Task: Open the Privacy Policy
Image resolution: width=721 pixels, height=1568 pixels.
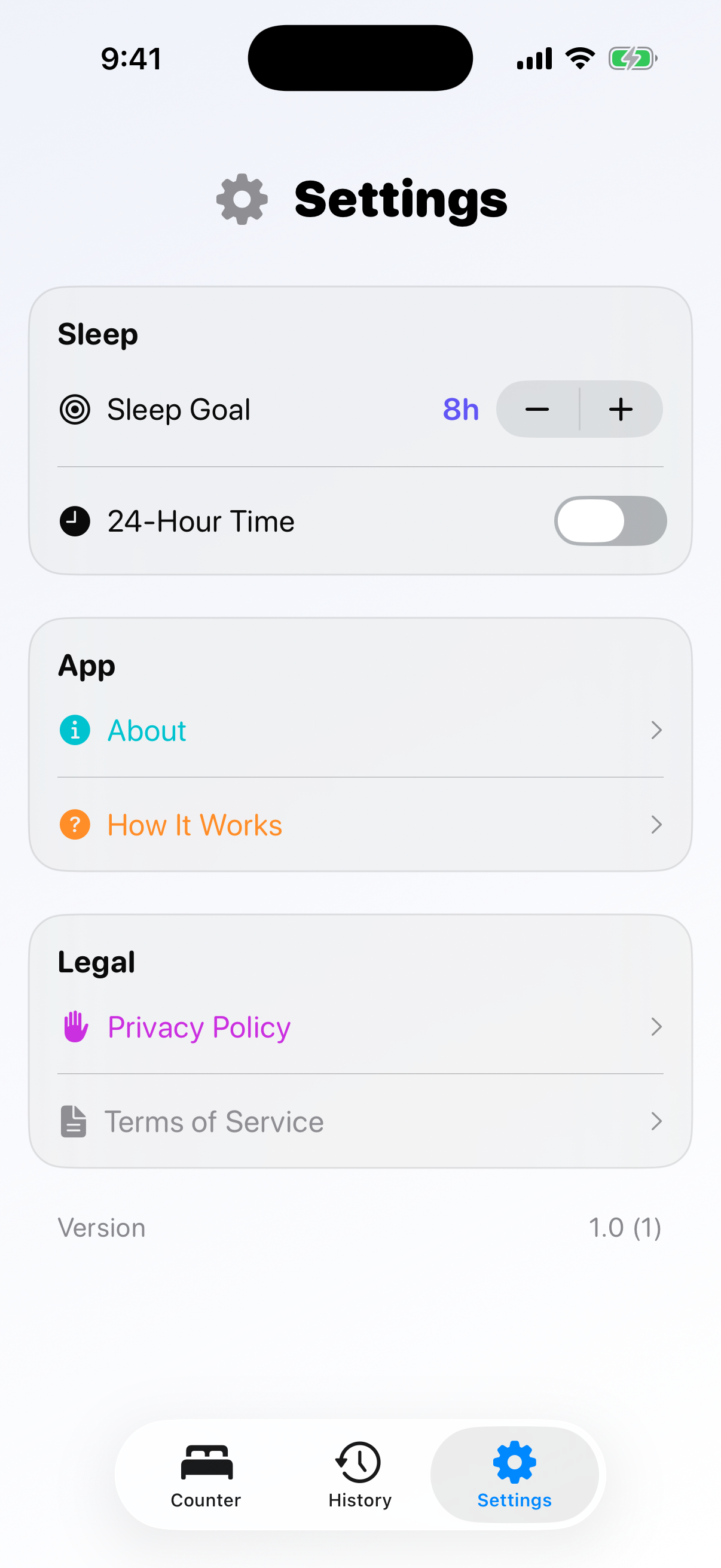Action: click(360, 1027)
